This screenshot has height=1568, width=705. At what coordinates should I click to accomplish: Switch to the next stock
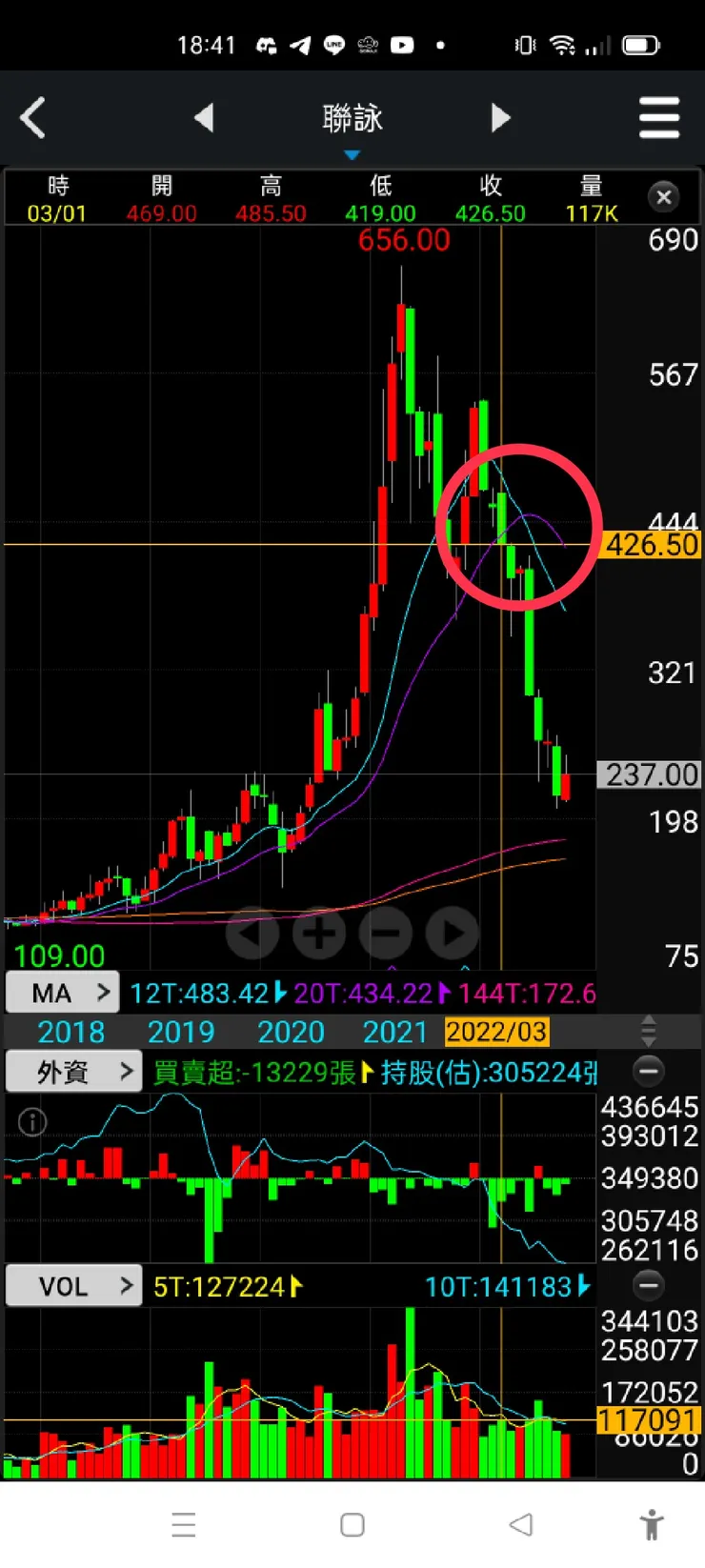pyautogui.click(x=500, y=118)
